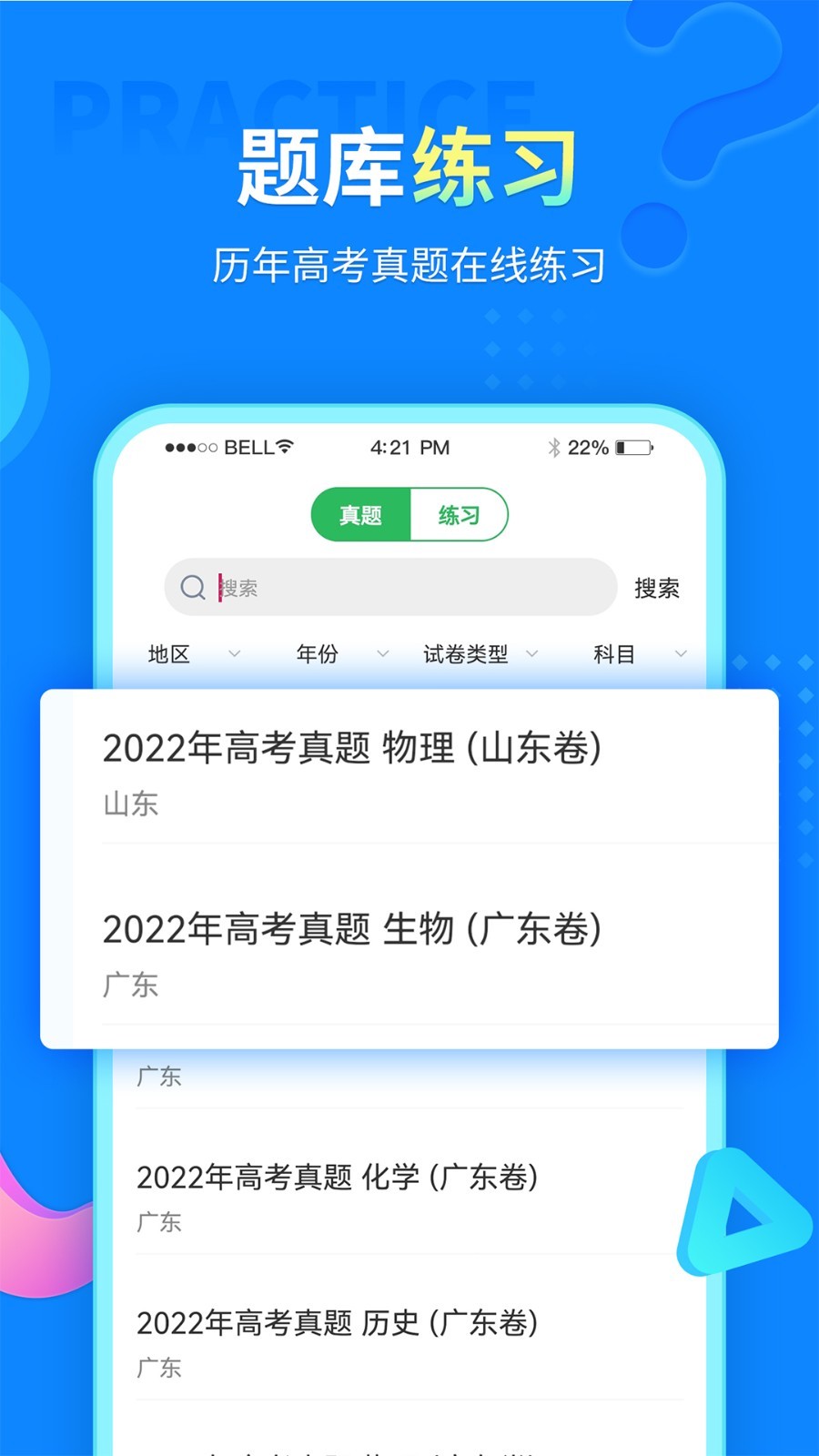Click the search magnifier icon

[191, 587]
